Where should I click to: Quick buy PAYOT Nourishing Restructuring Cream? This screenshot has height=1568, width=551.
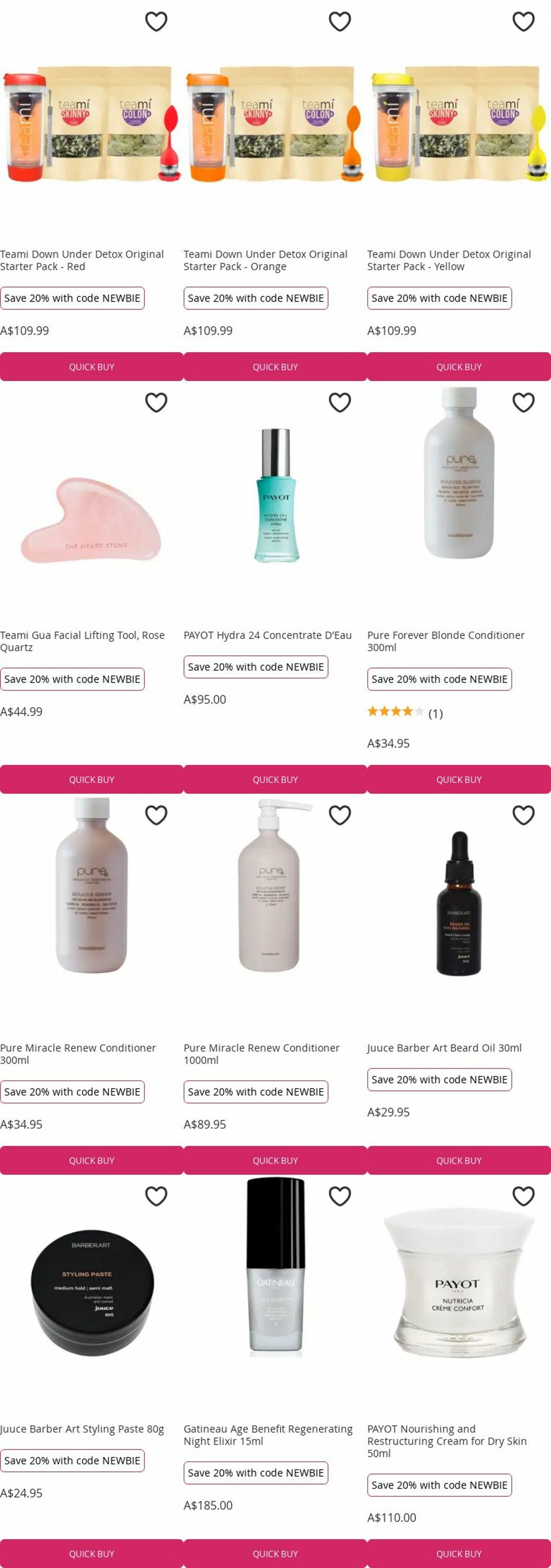[458, 1554]
